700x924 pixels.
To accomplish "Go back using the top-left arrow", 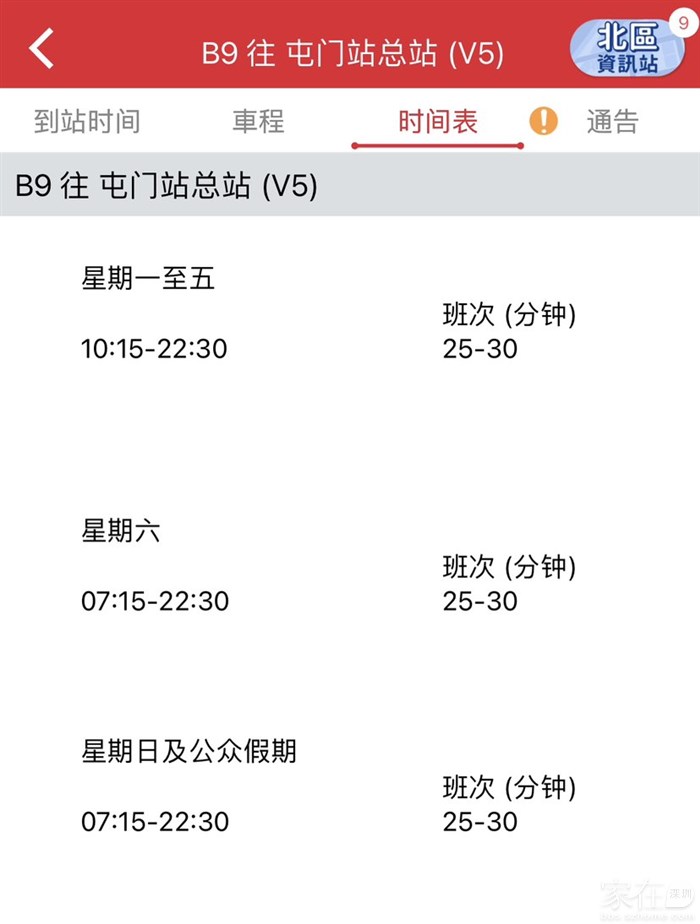I will tap(42, 49).
